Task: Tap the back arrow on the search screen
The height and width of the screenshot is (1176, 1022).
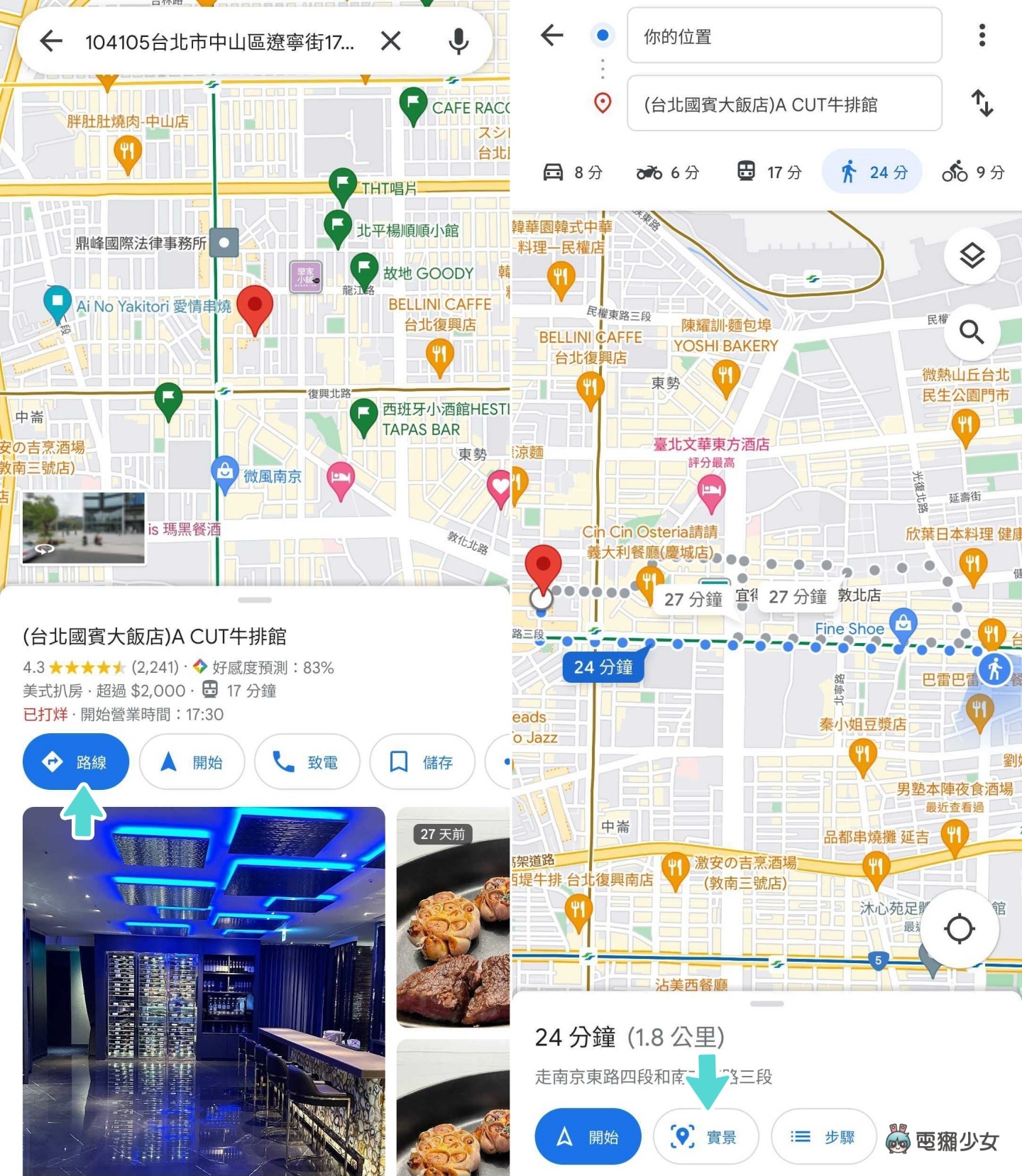Action: pyautogui.click(x=50, y=41)
